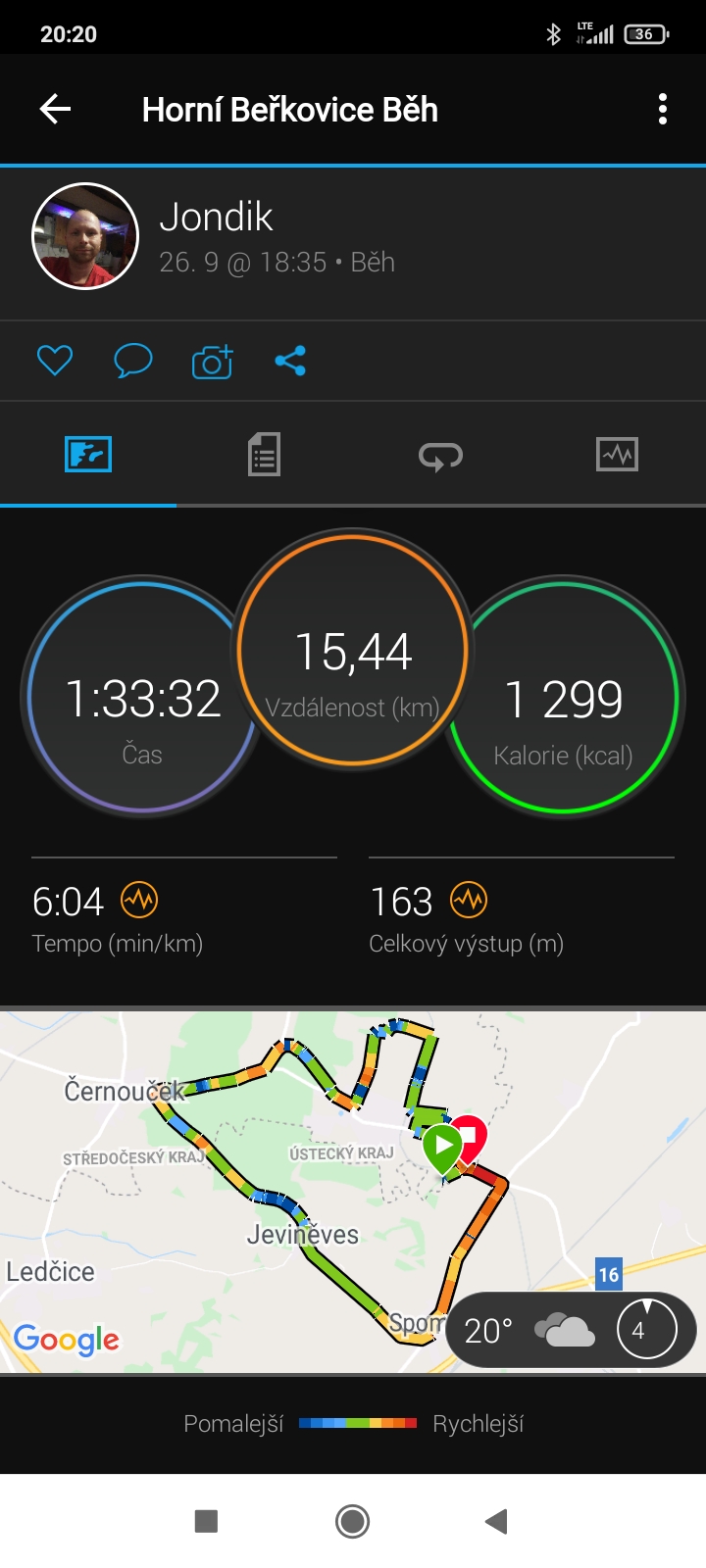Add a photo using the camera icon
The height and width of the screenshot is (1568, 706).
pyautogui.click(x=212, y=361)
